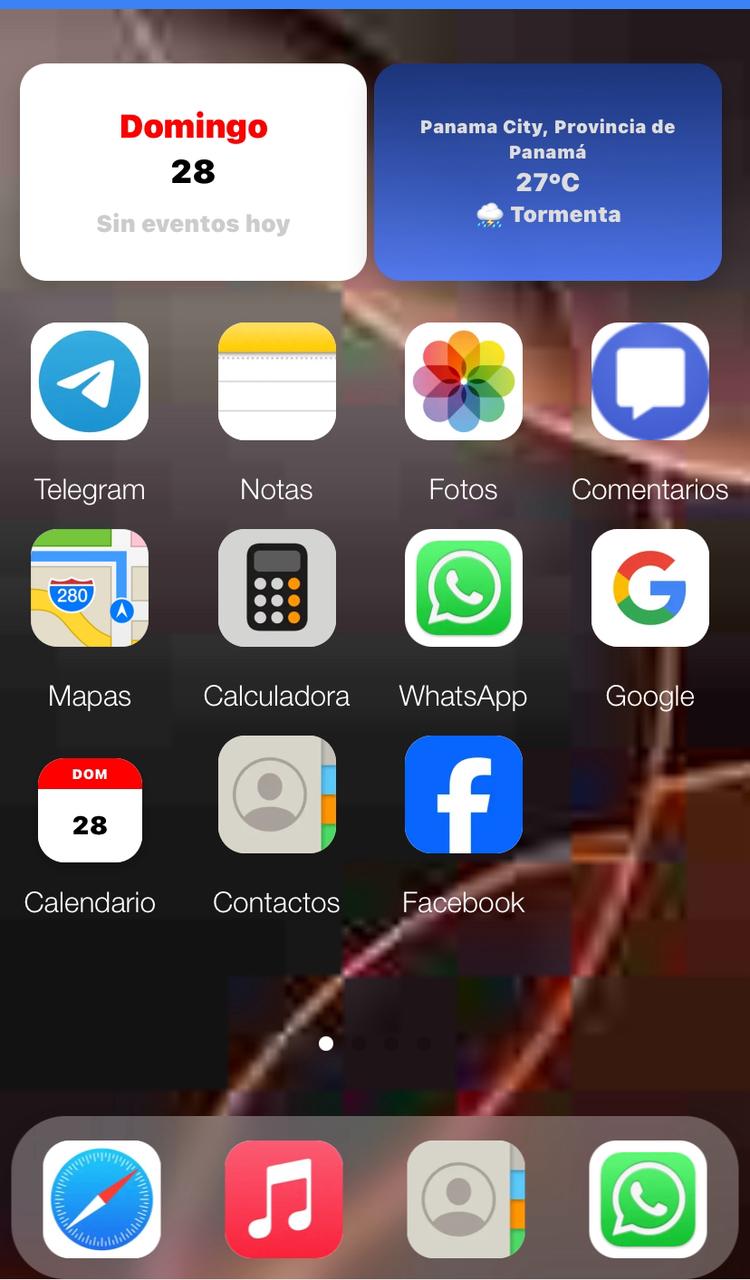This screenshot has width=750, height=1280.
Task: Open the Panama City weather widget
Action: [548, 172]
